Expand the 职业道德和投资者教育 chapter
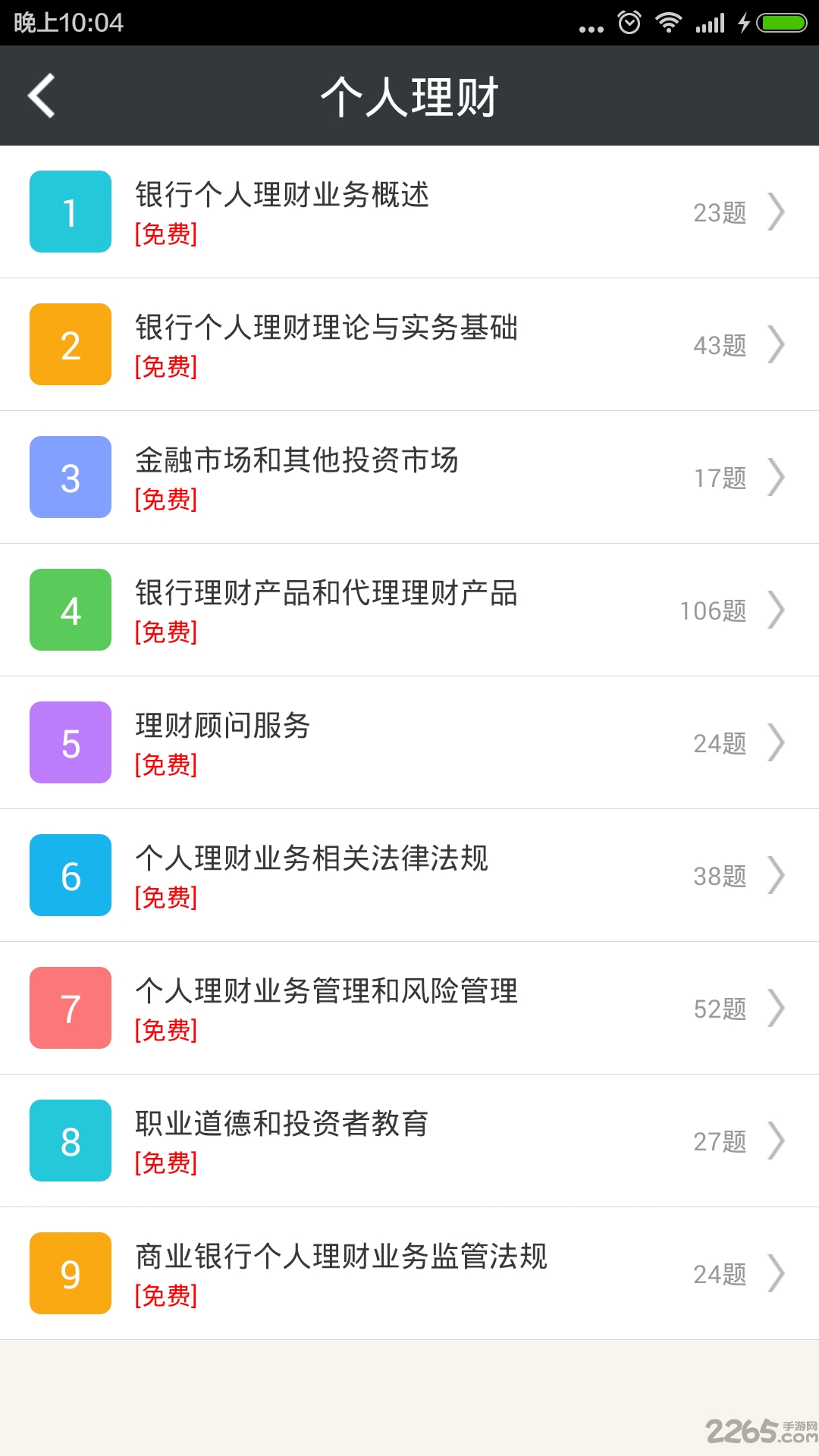The image size is (819, 1456). tap(777, 1141)
